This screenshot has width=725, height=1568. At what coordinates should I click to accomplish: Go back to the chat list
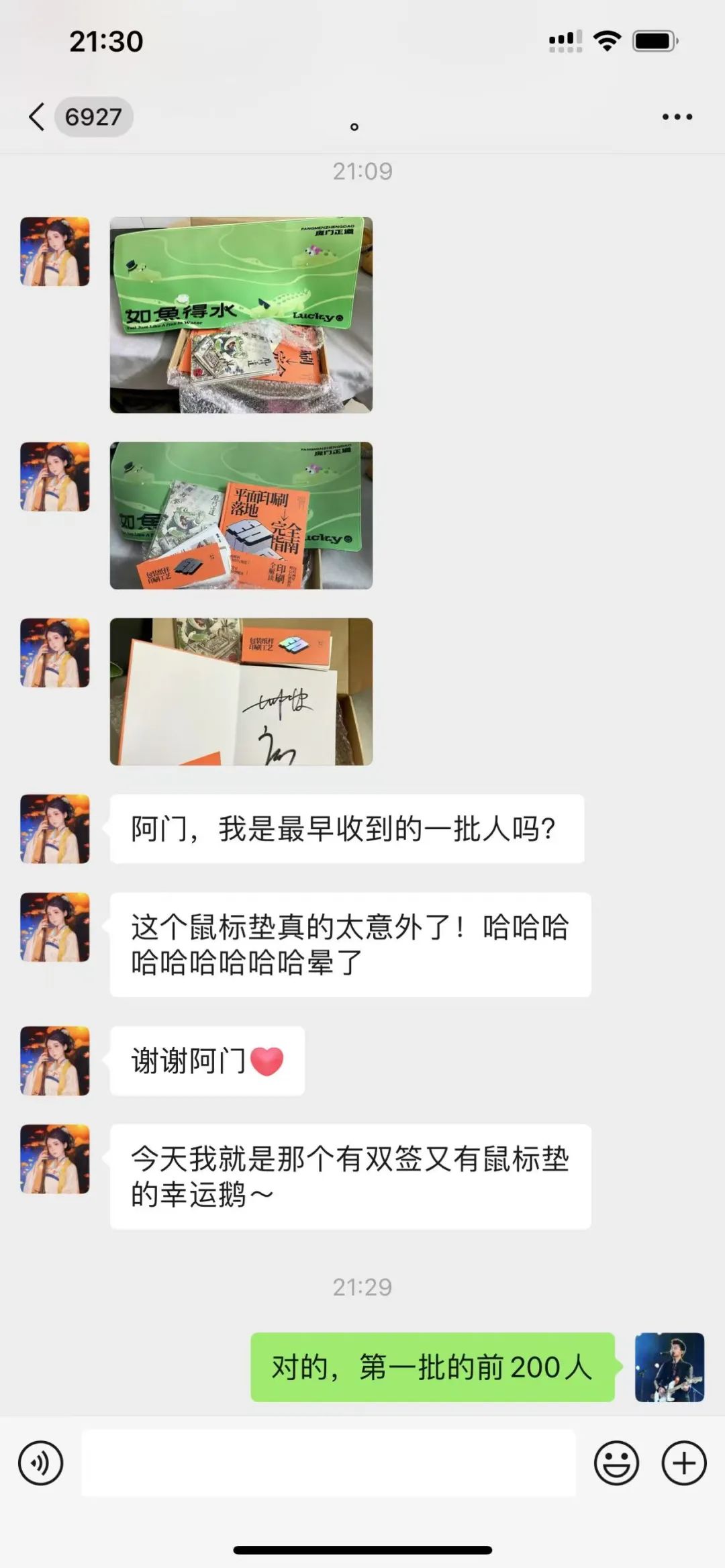[37, 117]
